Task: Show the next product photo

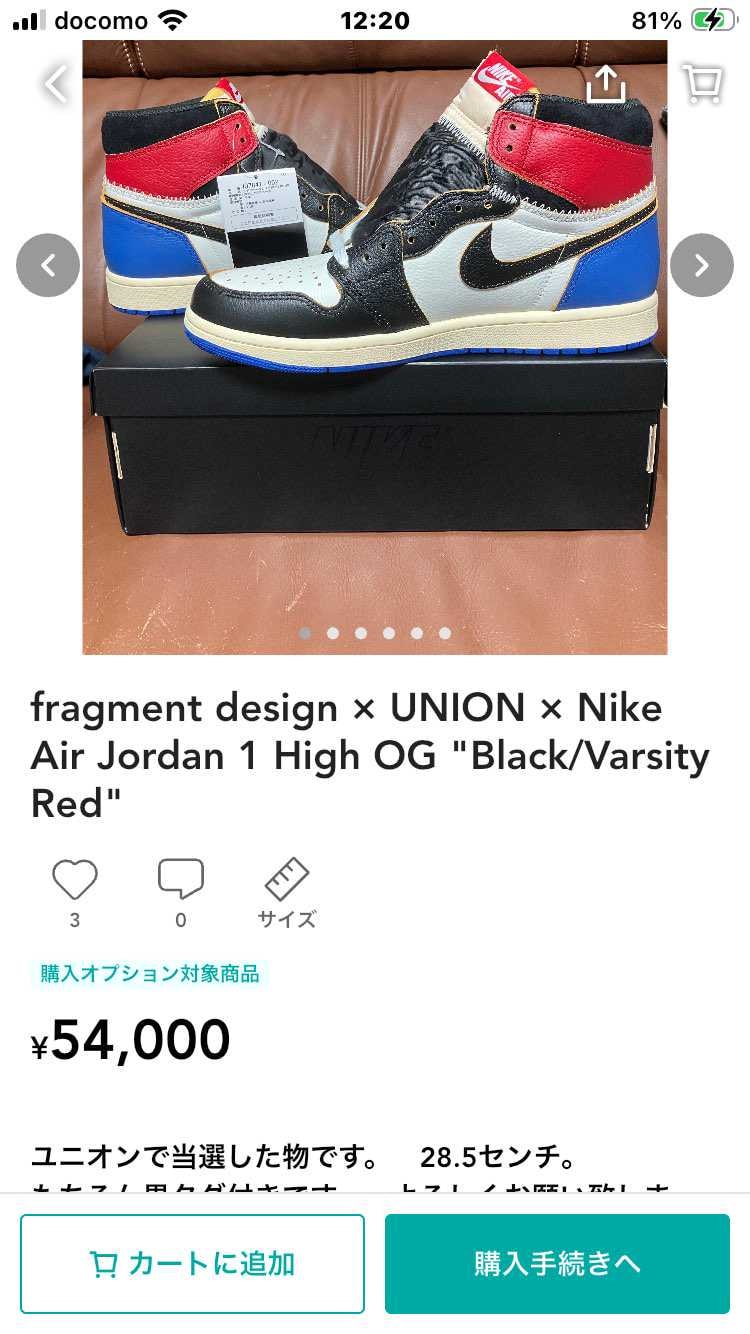Action: [x=701, y=265]
